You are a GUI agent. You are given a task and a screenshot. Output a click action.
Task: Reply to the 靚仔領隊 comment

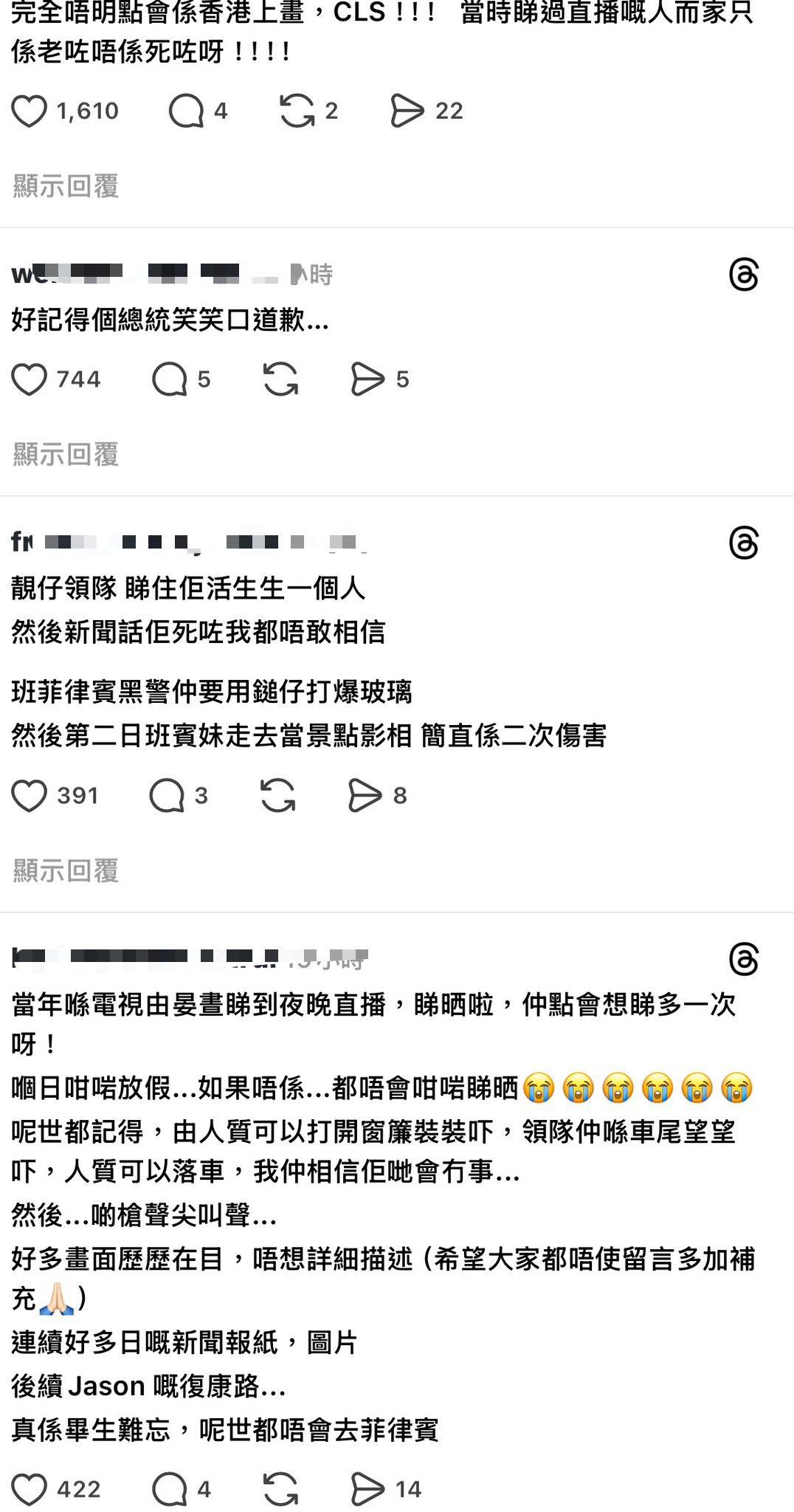[167, 797]
